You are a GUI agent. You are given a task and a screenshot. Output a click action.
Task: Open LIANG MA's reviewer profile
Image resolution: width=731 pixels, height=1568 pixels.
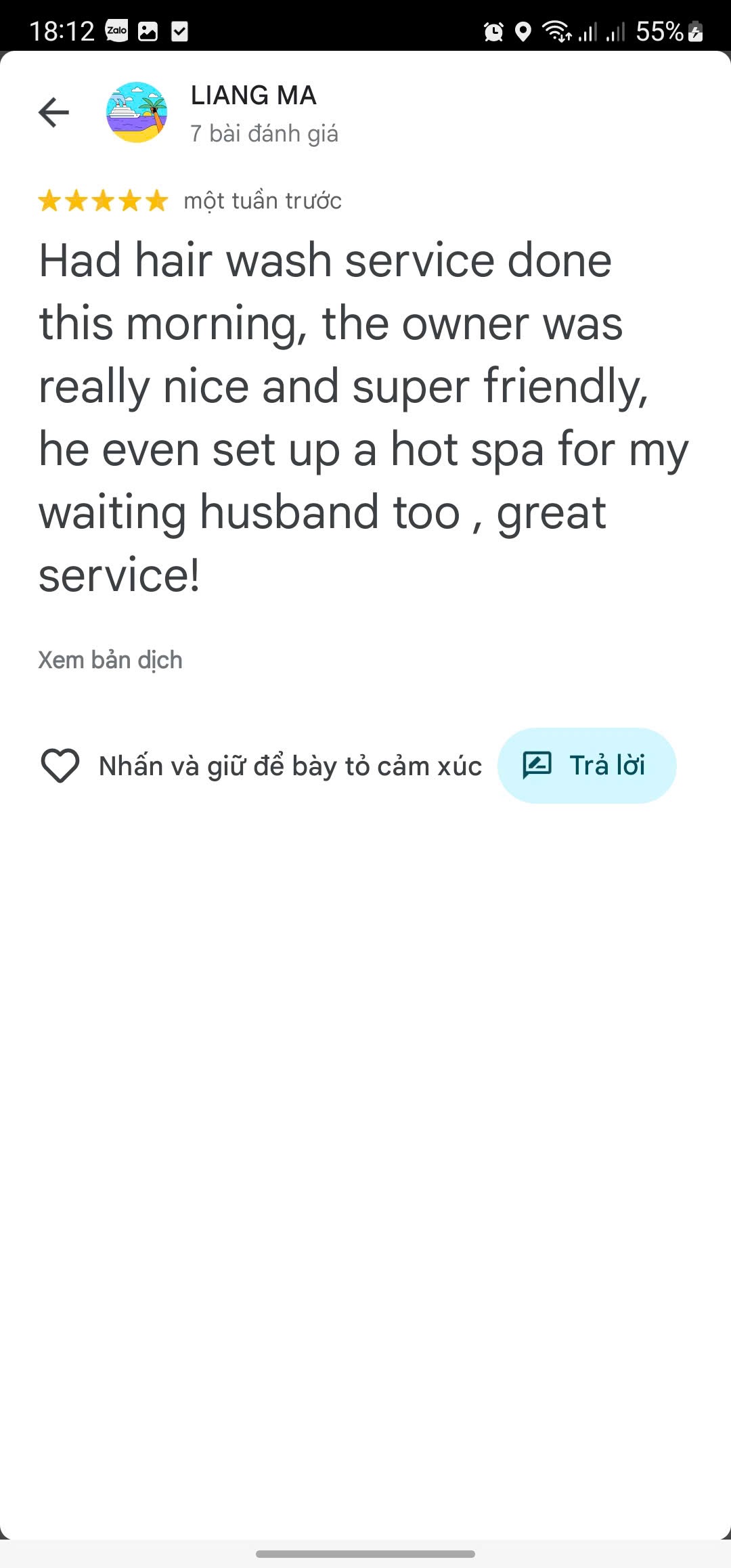[x=253, y=95]
